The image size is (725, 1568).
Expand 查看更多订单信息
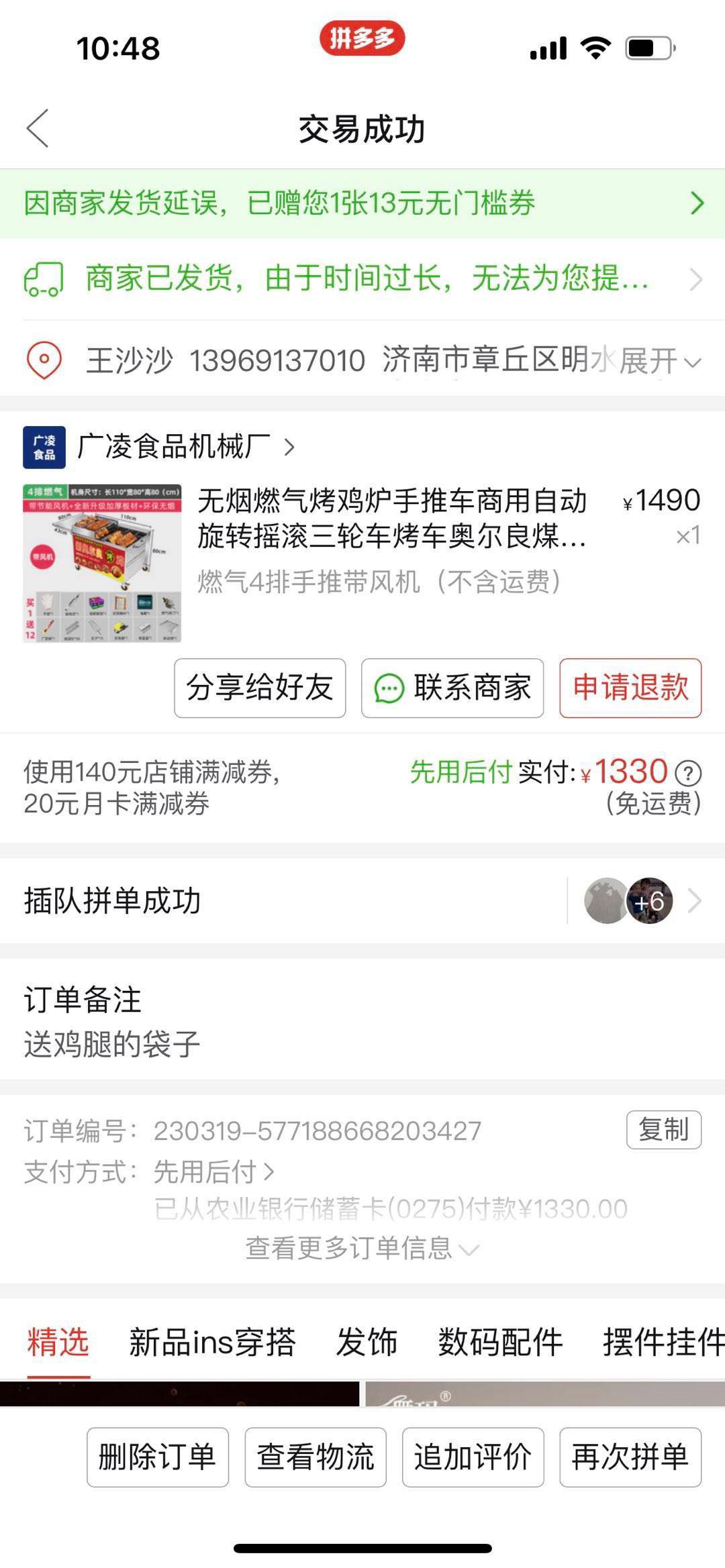[362, 1249]
